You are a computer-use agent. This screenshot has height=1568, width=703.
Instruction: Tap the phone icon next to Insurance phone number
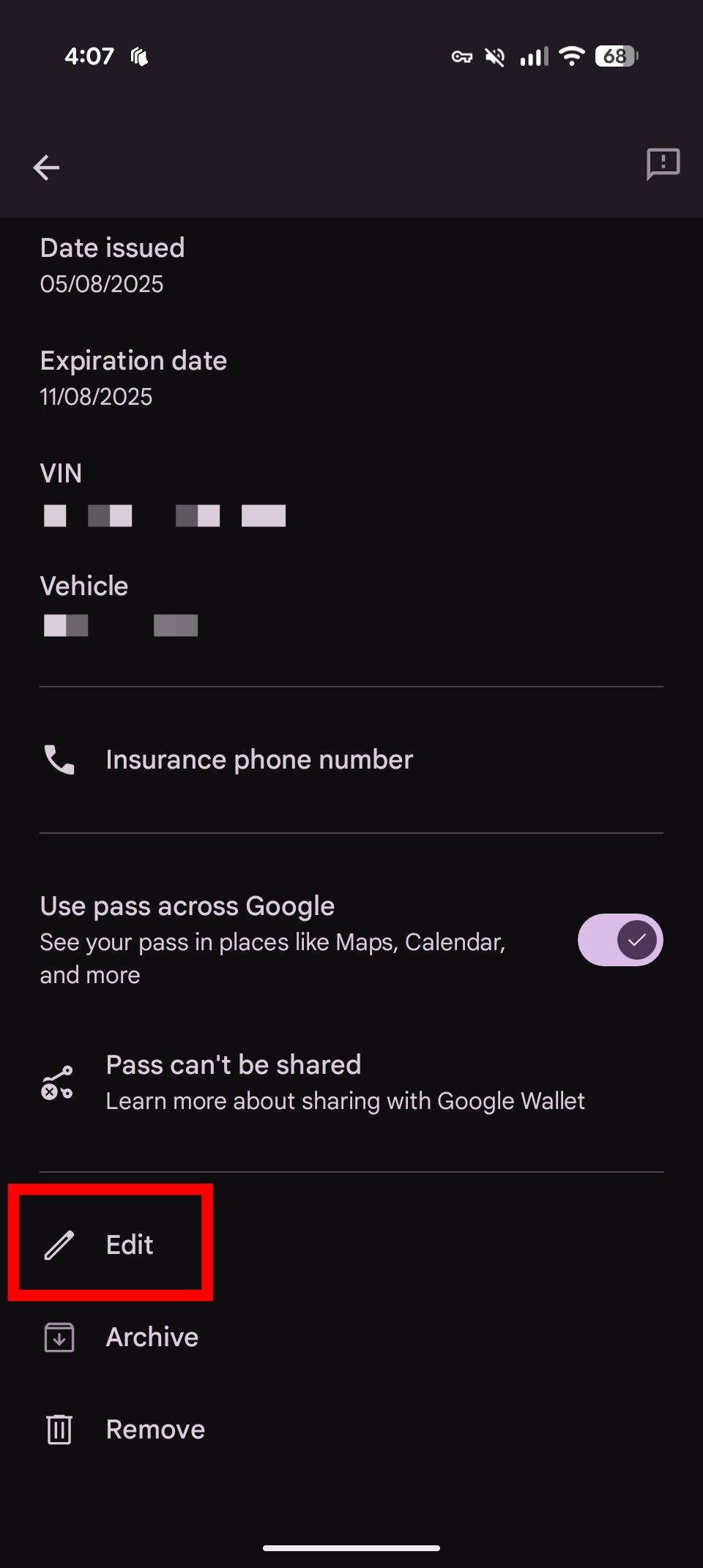click(59, 760)
